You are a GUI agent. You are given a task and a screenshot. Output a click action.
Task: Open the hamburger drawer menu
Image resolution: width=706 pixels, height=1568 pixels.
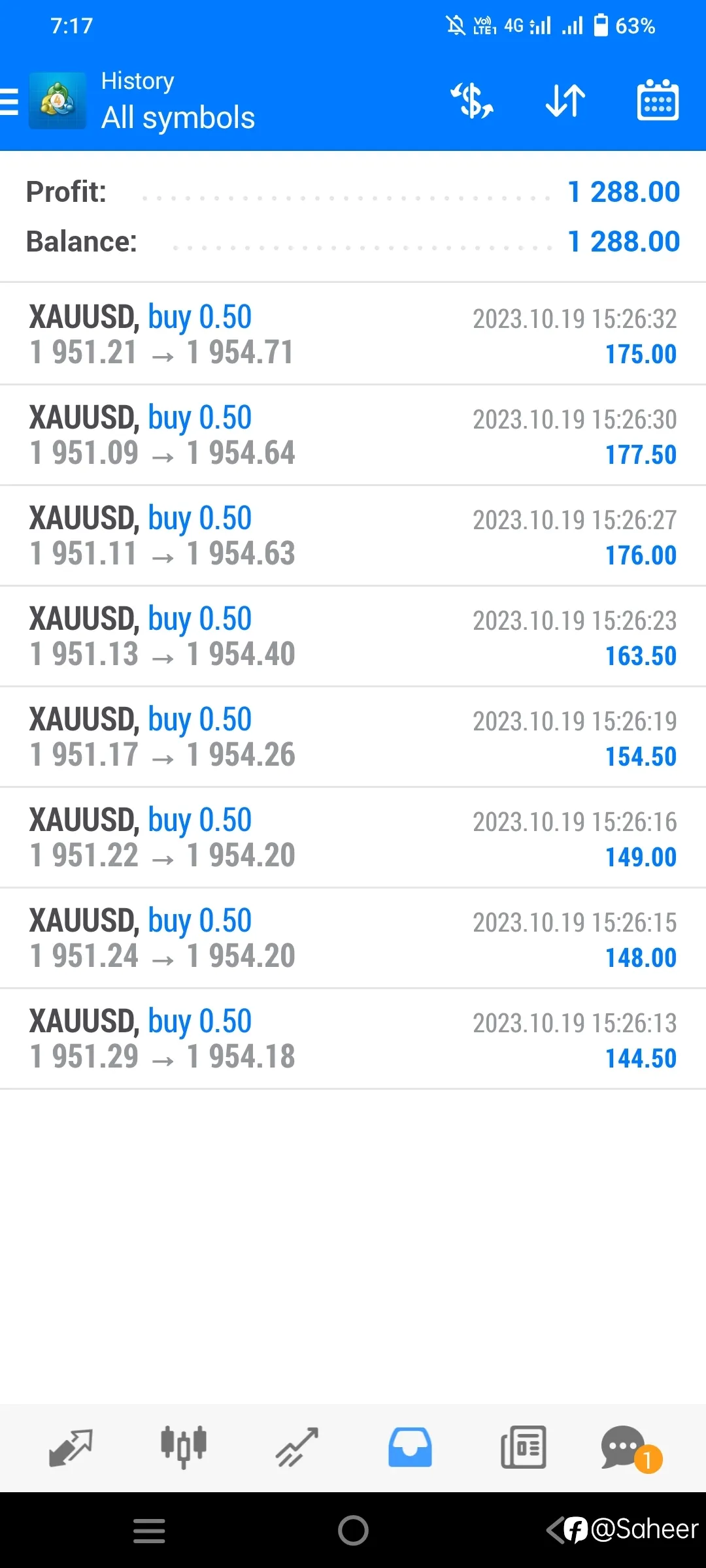[x=9, y=102]
